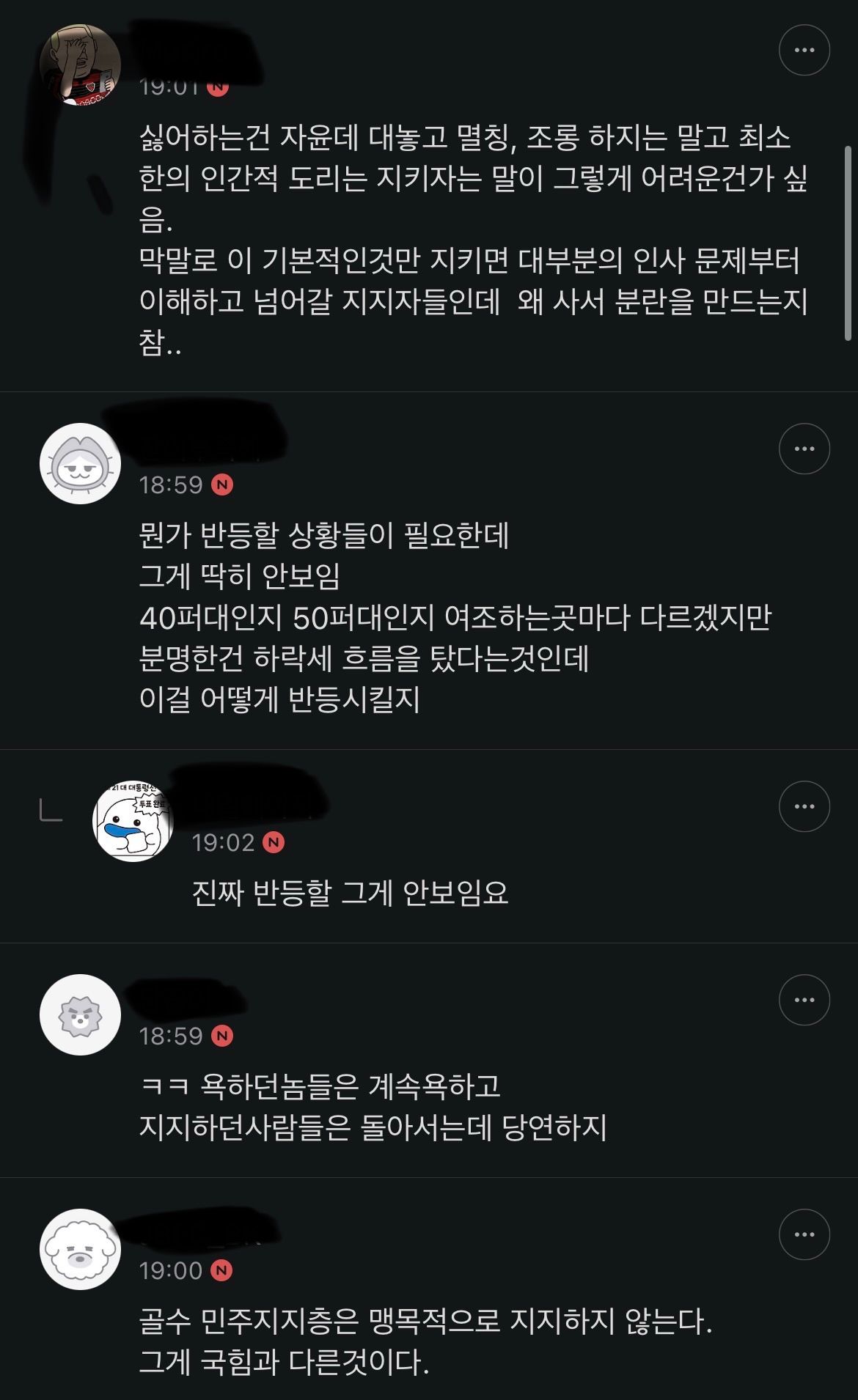View profile of the 19:01 commenter's avatar
858x1400 pixels.
point(80,65)
